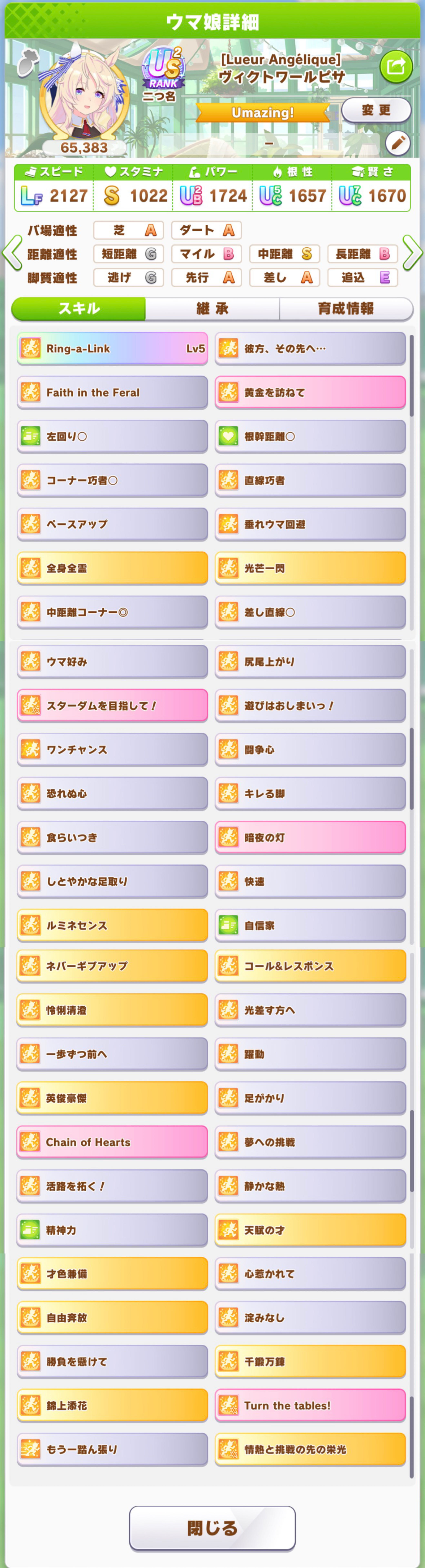Tap the 変更 change button
The height and width of the screenshot is (1568, 425).
pos(376,110)
